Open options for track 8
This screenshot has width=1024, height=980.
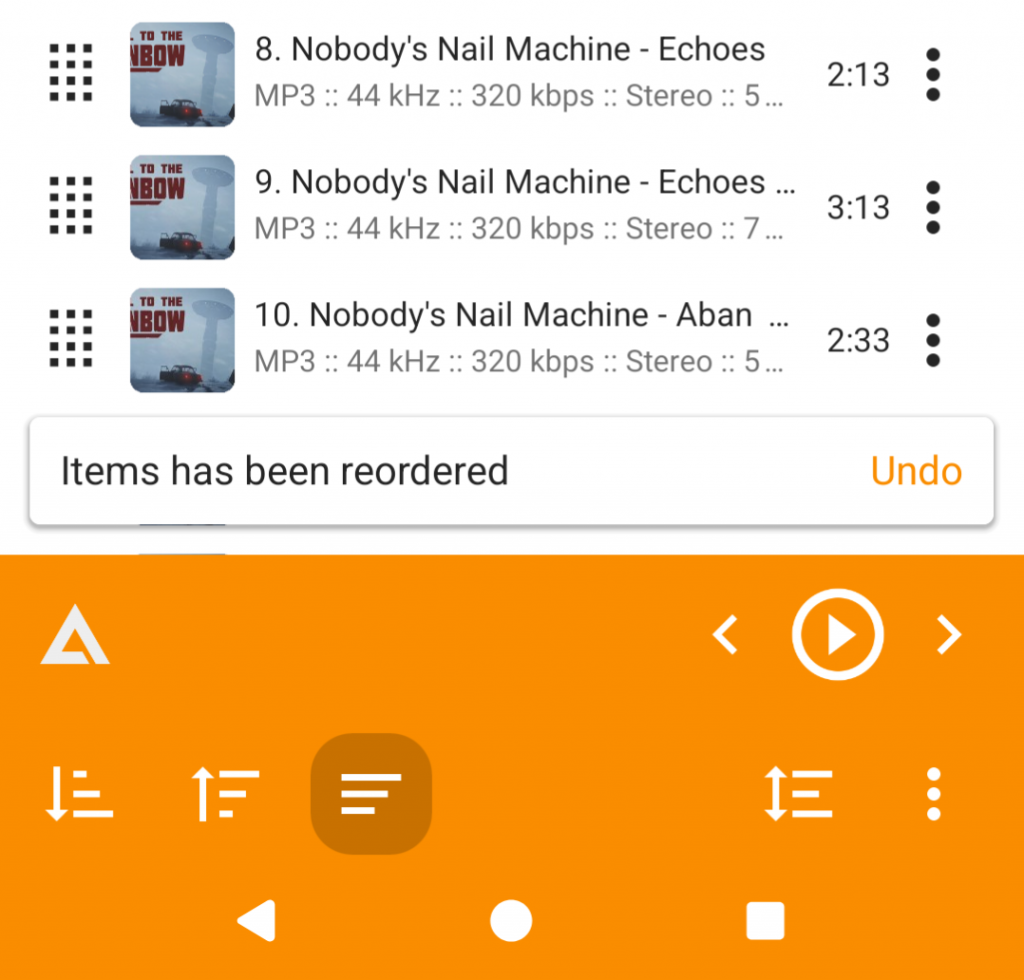click(x=933, y=74)
